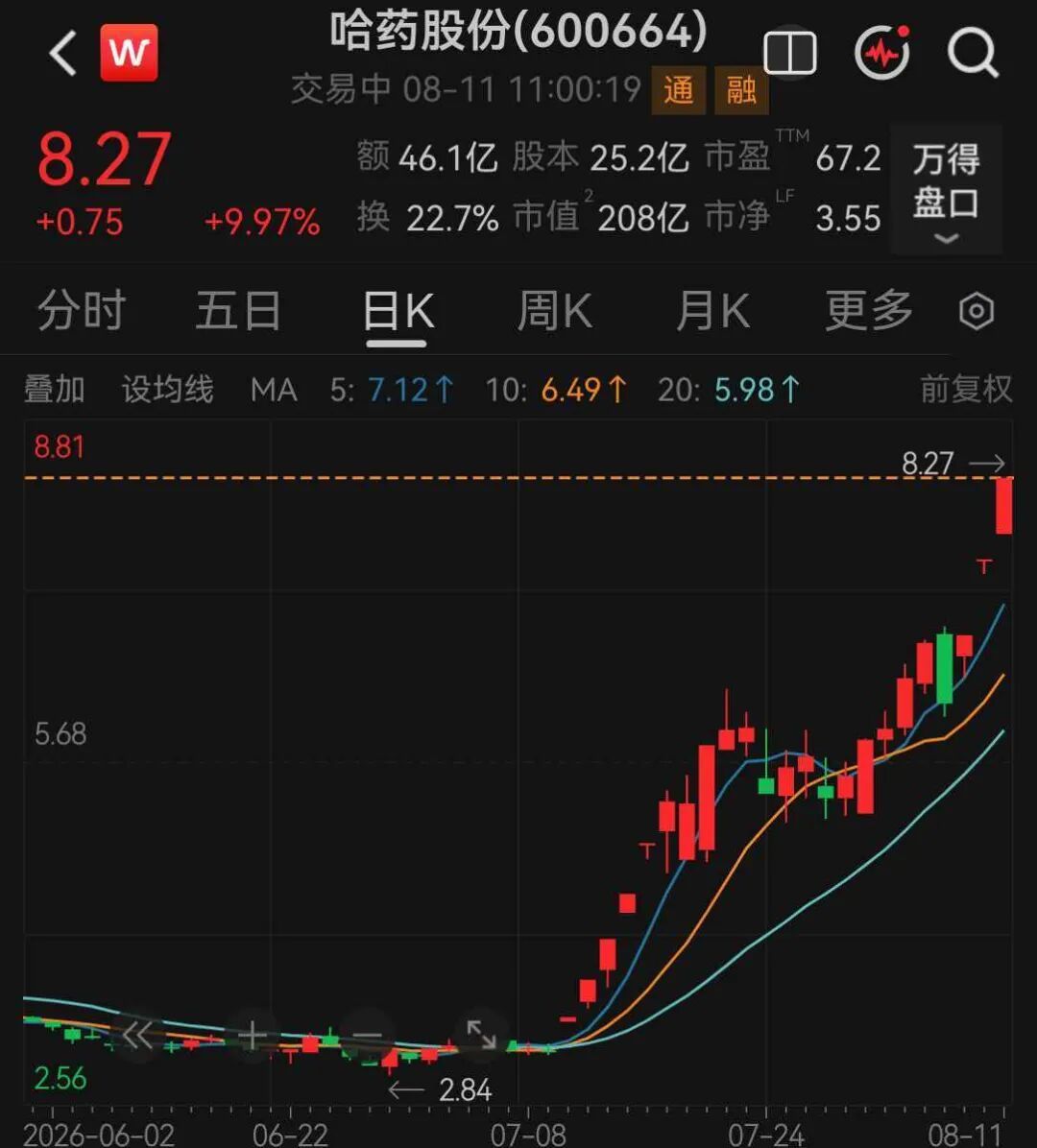Change the 前复权 adjustment mode
Screen dimensions: 1037x1148
(966, 389)
